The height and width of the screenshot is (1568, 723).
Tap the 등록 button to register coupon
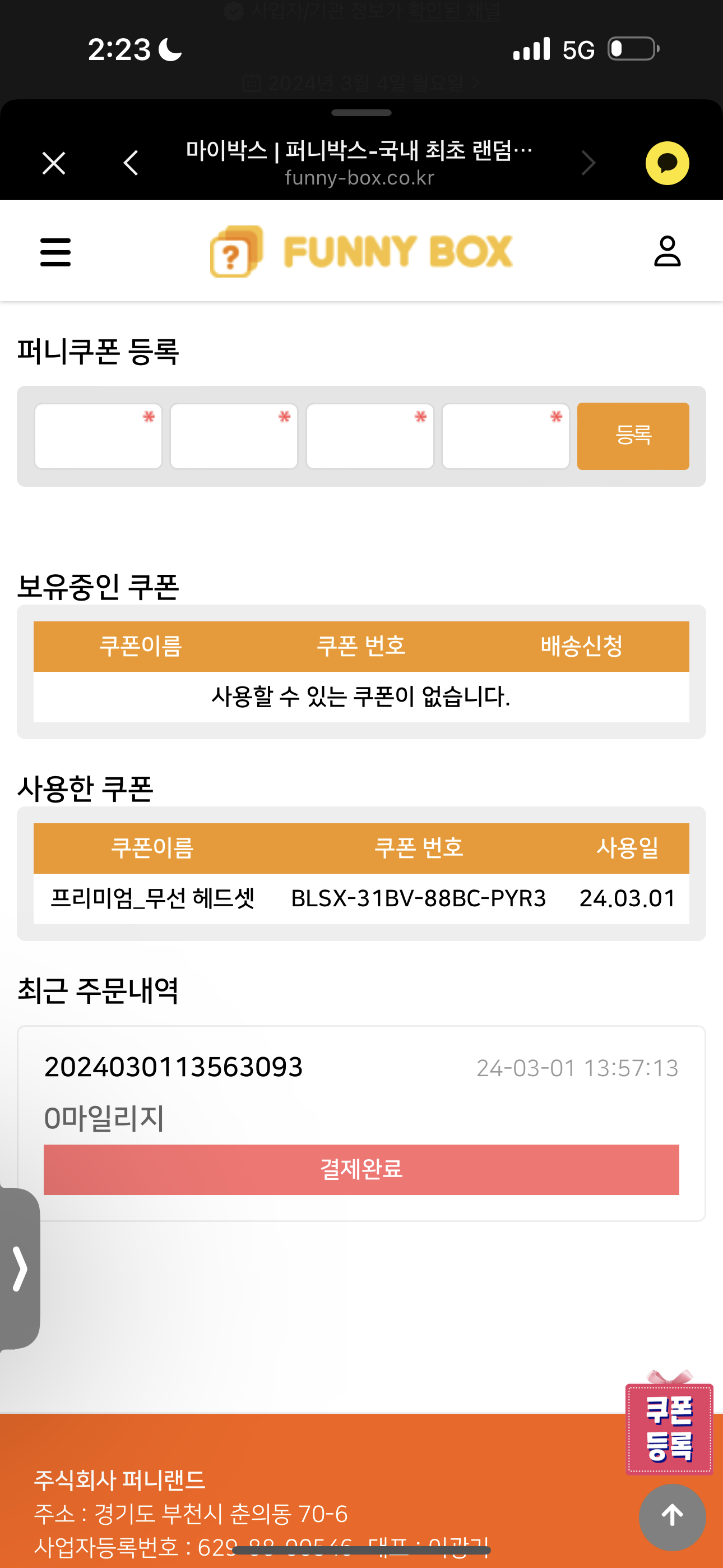(x=632, y=436)
